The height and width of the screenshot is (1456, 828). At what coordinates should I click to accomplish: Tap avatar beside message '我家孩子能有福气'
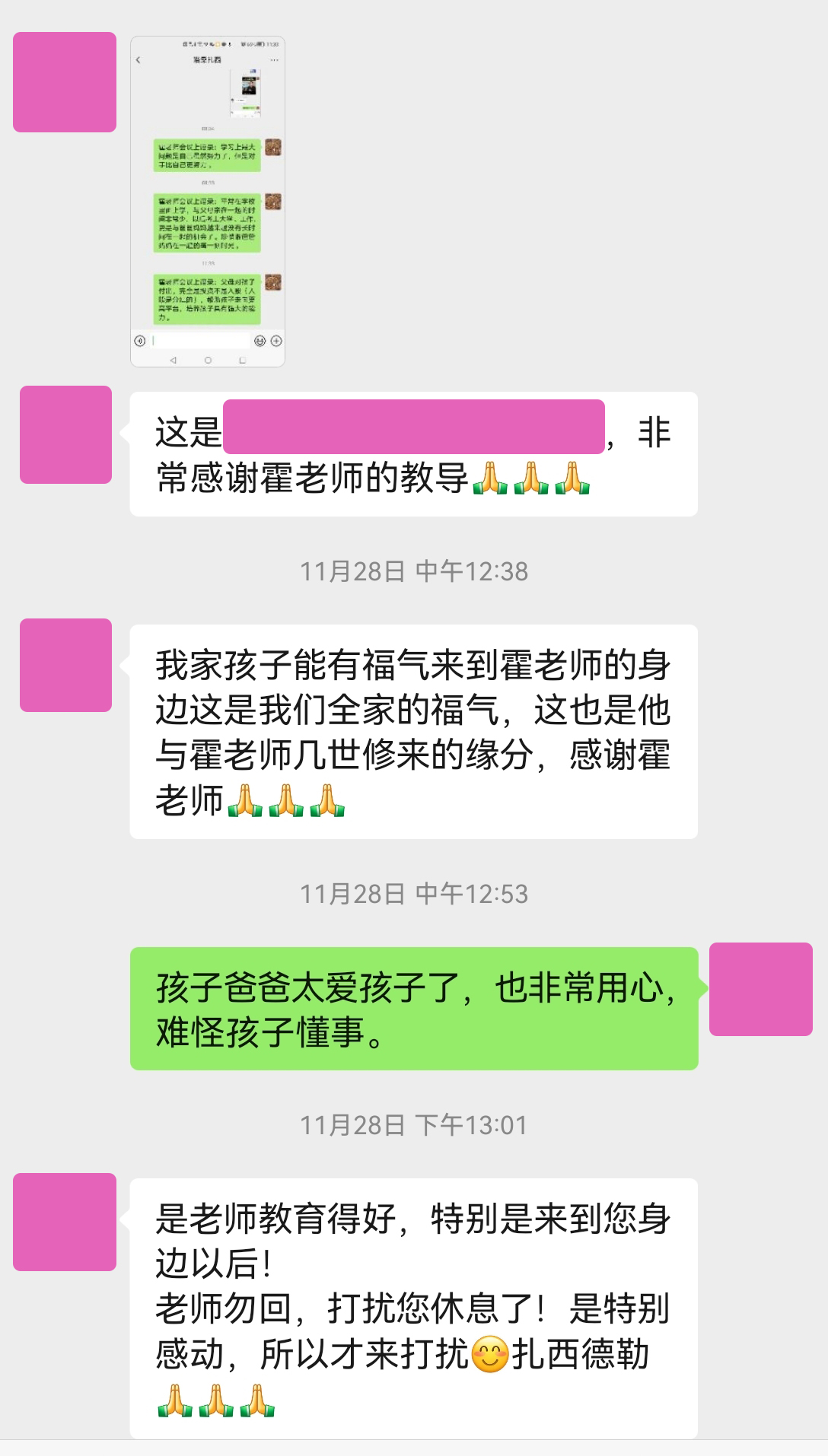[x=65, y=666]
